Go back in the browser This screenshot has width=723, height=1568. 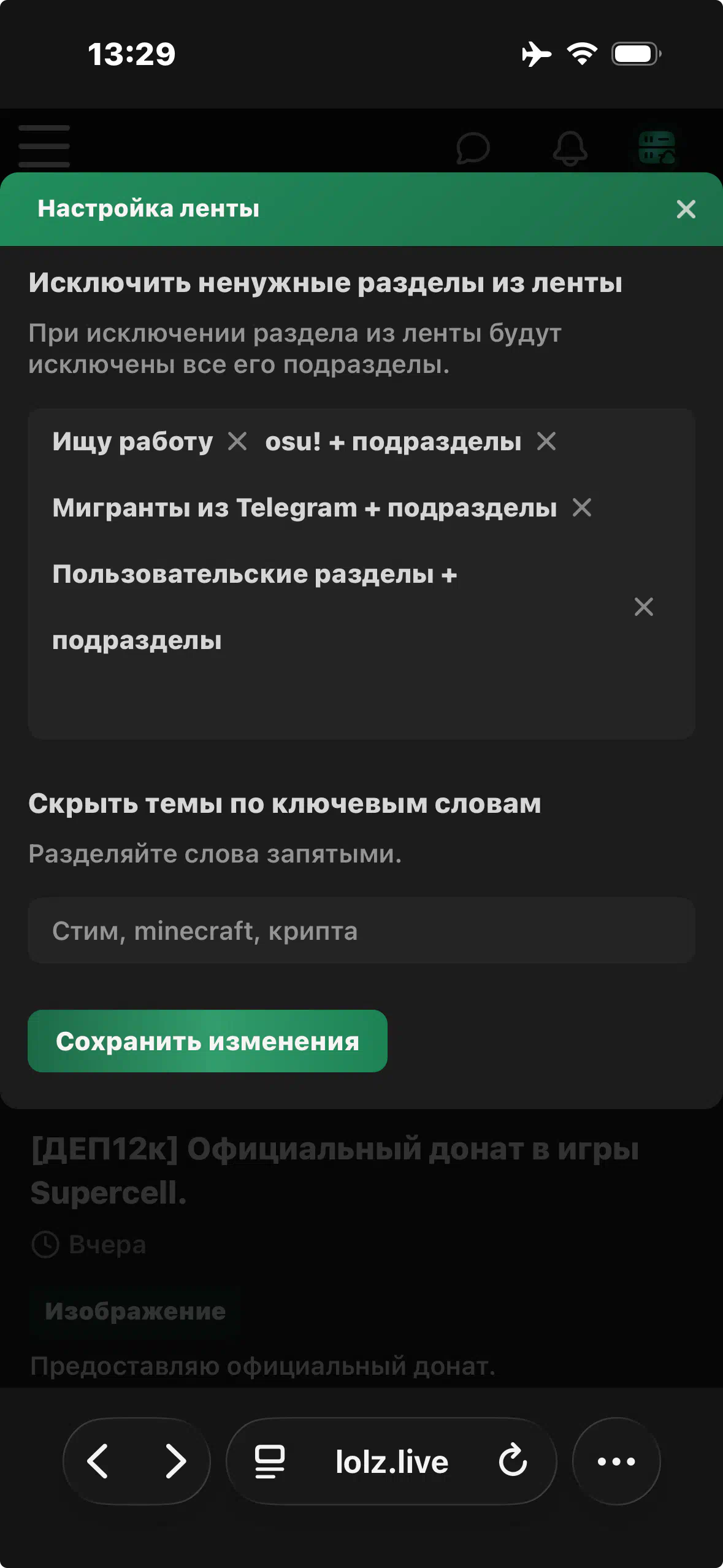98,1461
